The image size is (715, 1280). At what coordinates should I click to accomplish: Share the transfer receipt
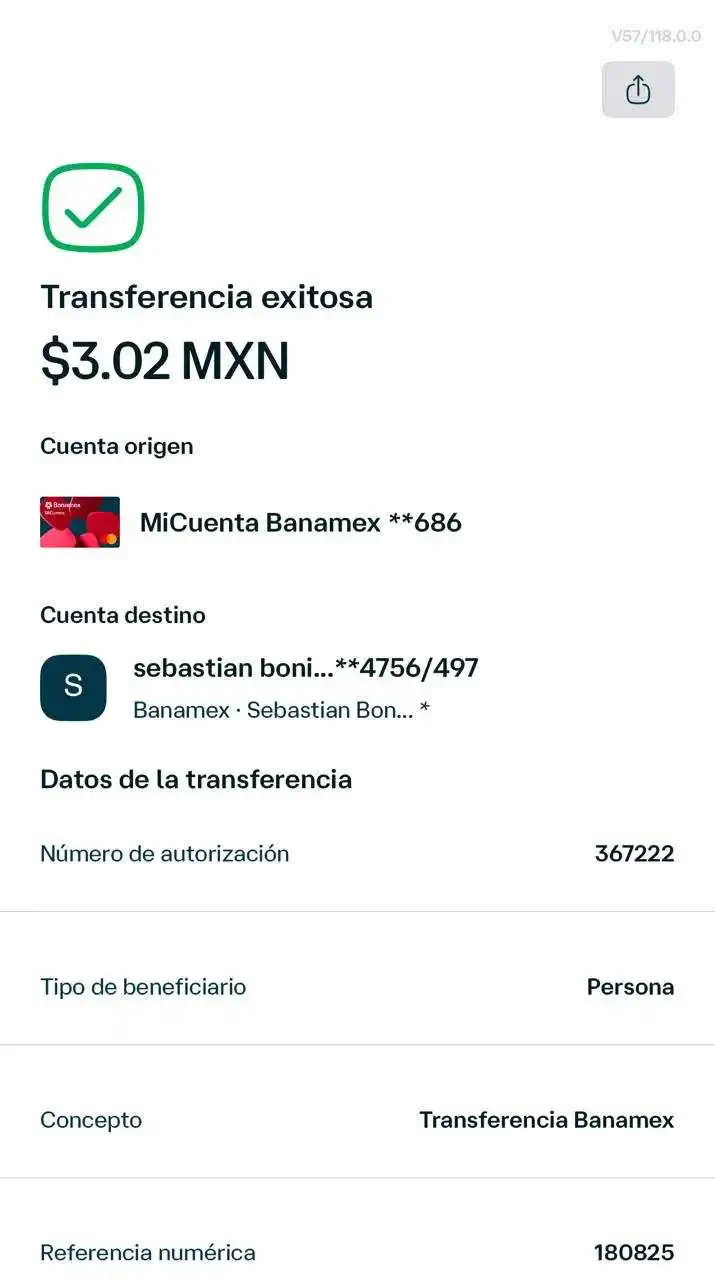coord(638,91)
